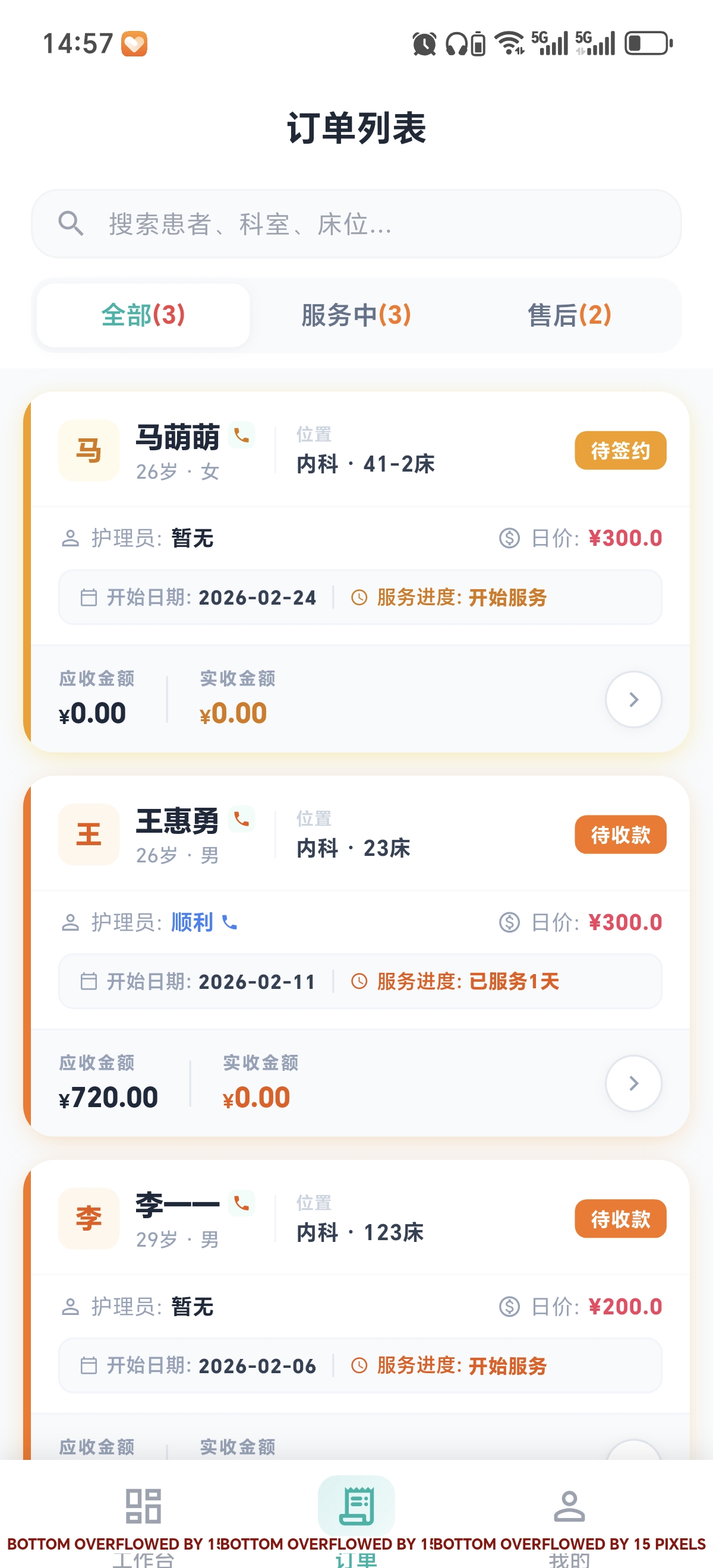Tap the search magnifier icon
The height and width of the screenshot is (1568, 713).
click(x=71, y=223)
